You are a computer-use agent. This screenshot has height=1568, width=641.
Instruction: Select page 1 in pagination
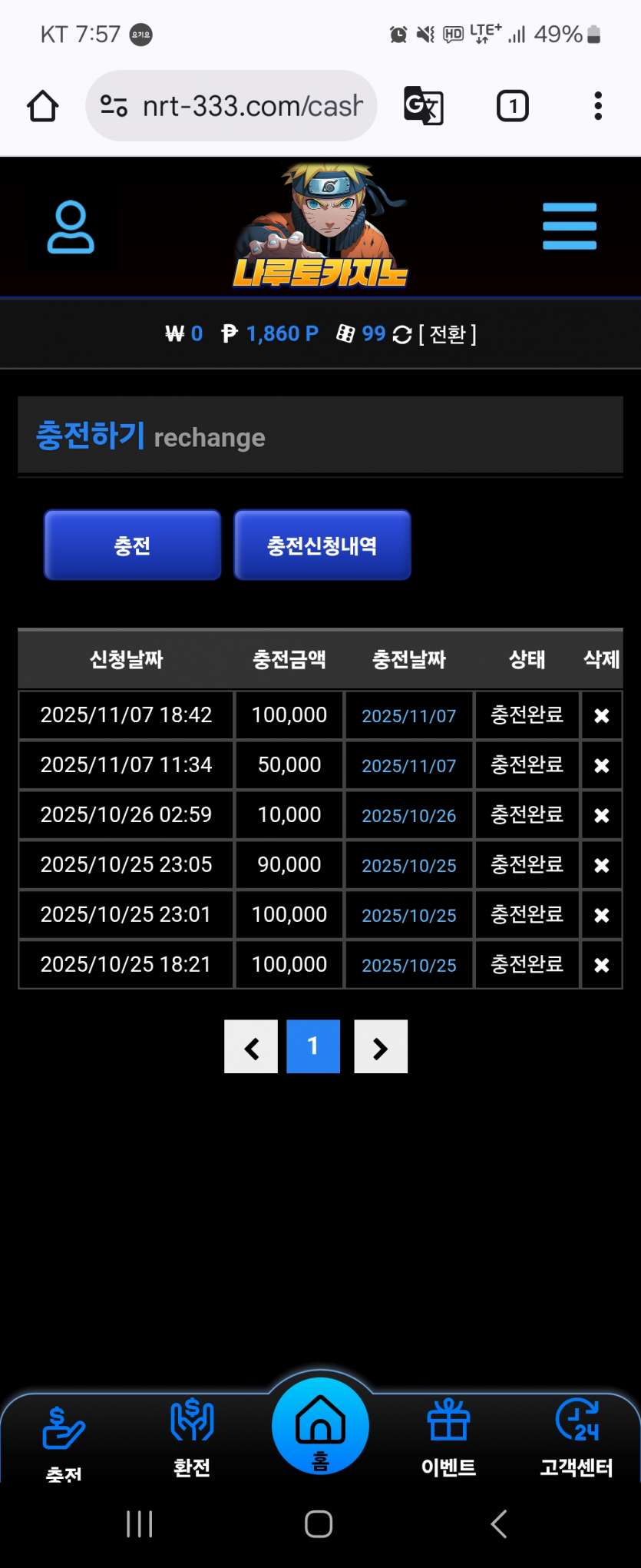(x=313, y=1047)
